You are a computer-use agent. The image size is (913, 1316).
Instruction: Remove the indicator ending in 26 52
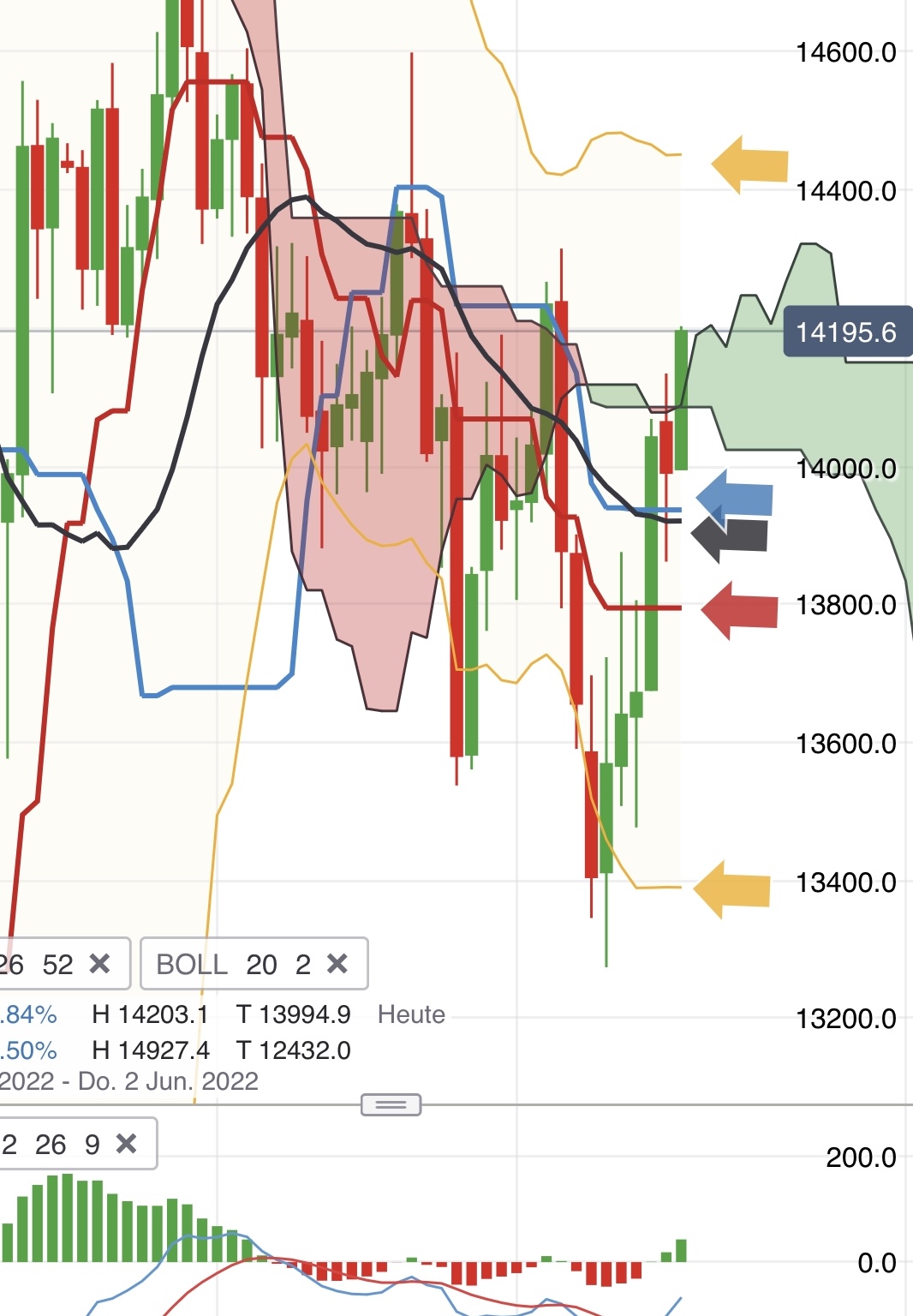pos(99,964)
